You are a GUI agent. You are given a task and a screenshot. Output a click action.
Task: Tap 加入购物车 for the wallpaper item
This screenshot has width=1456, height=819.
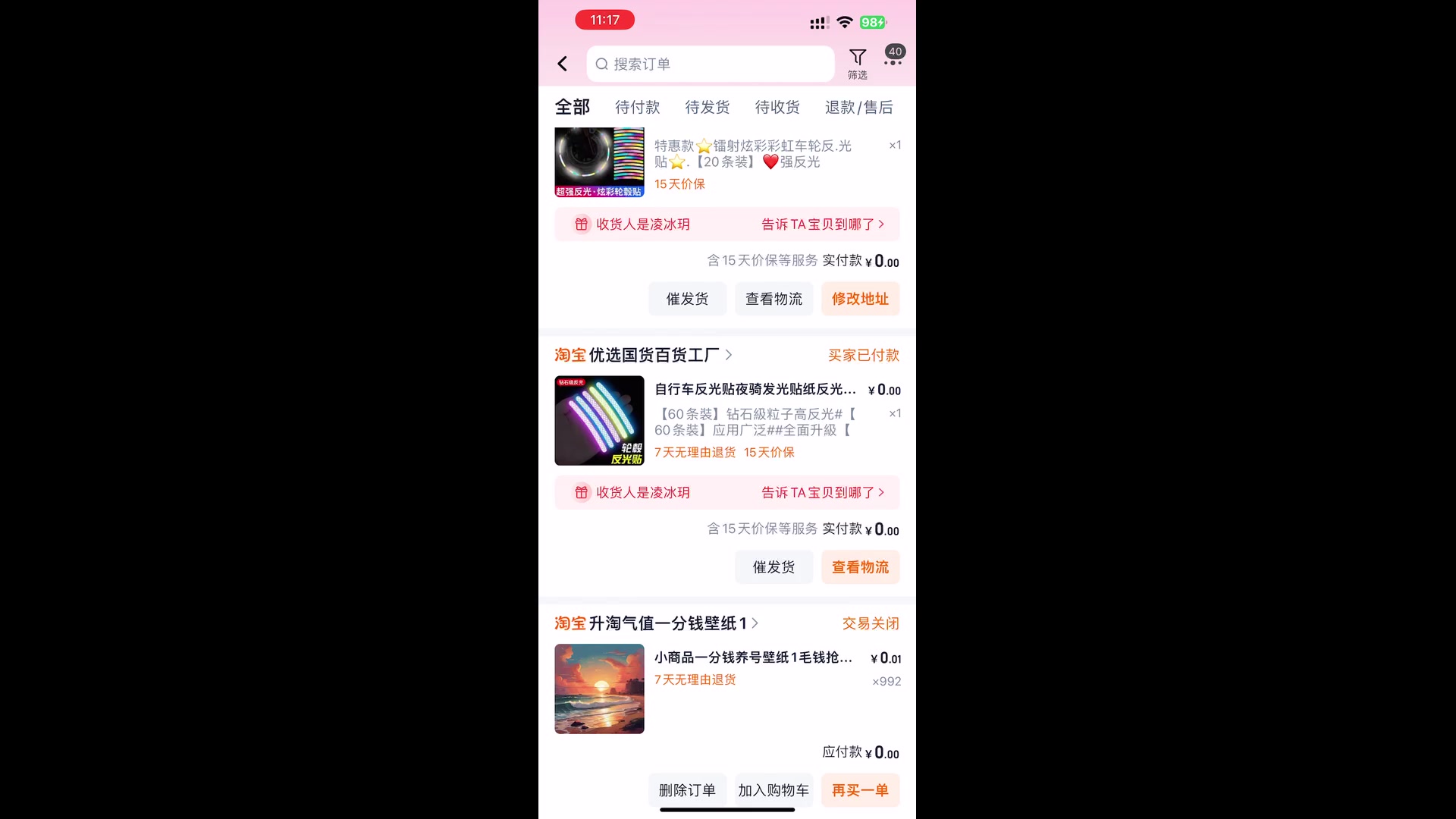773,790
